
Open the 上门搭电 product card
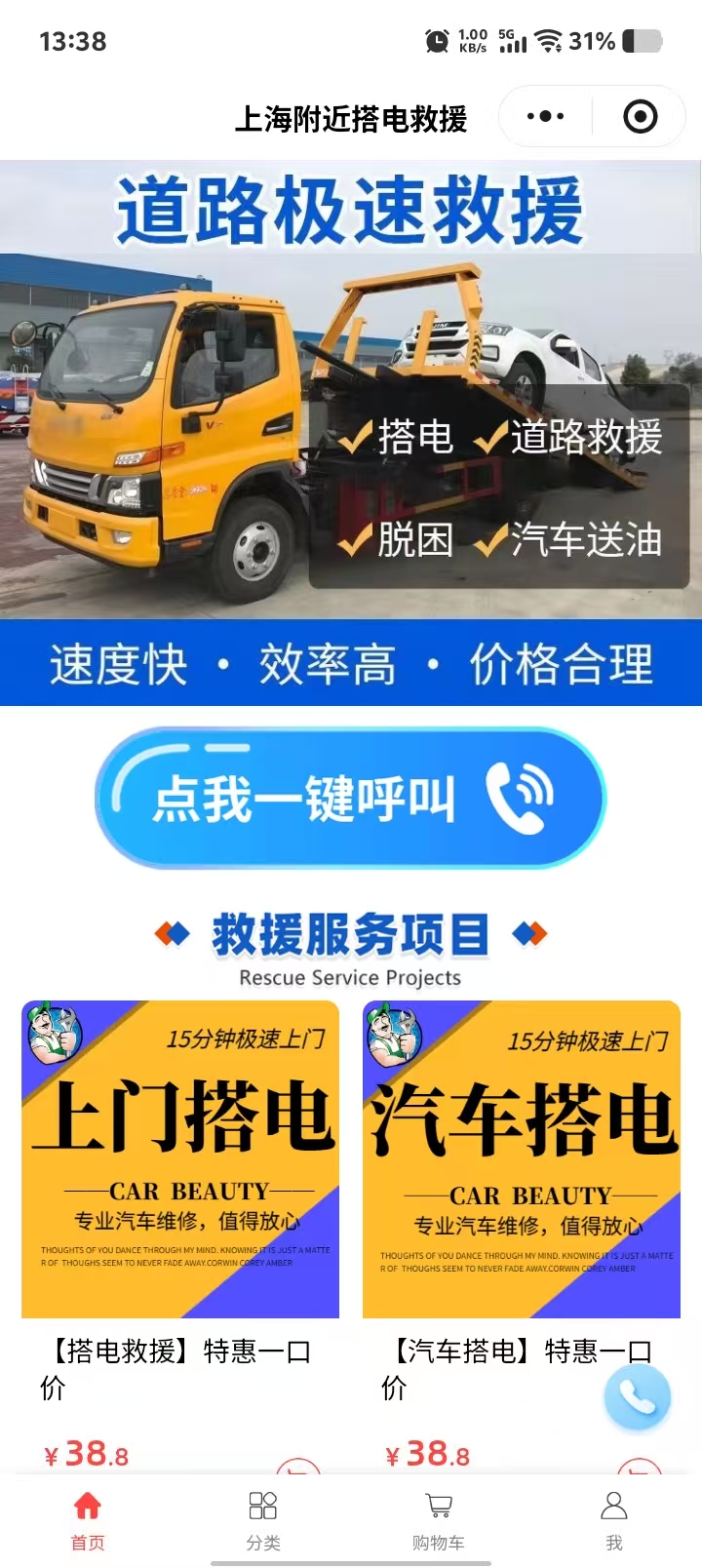tap(180, 1158)
